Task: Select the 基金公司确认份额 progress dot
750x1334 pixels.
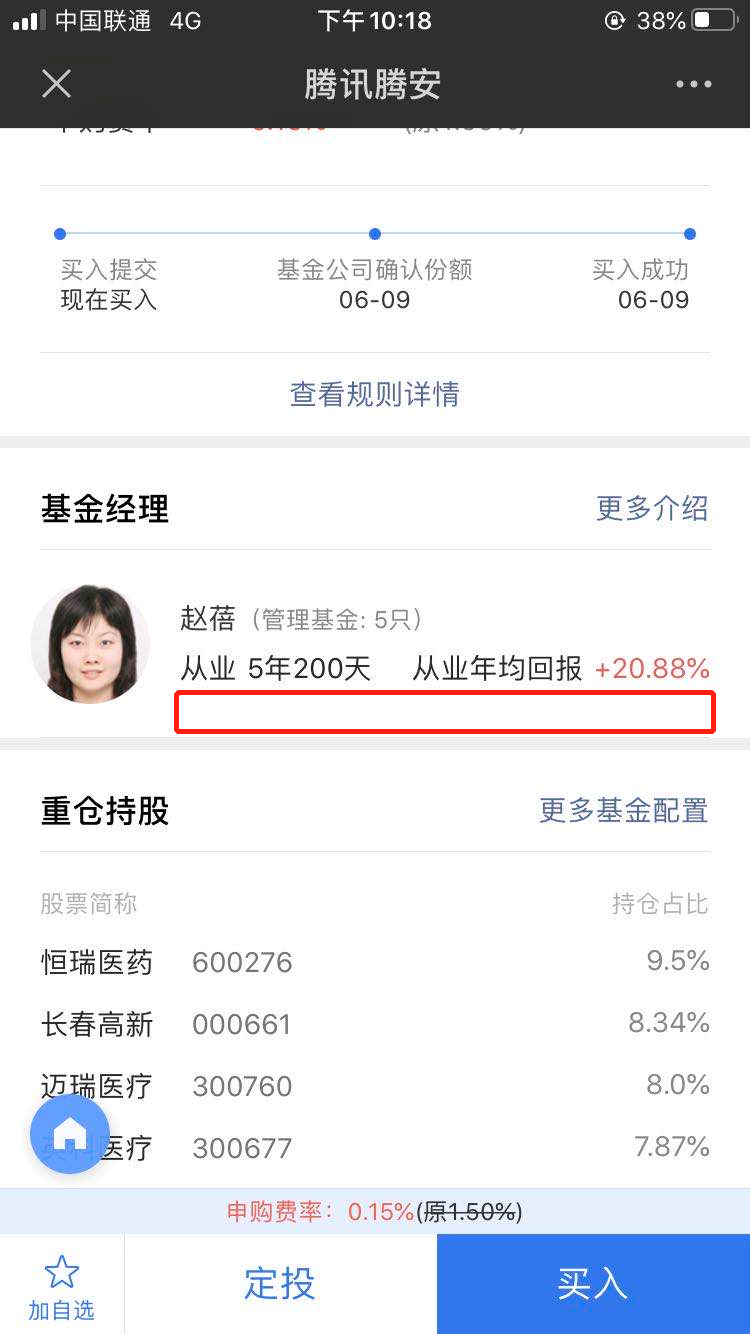Action: click(374, 233)
